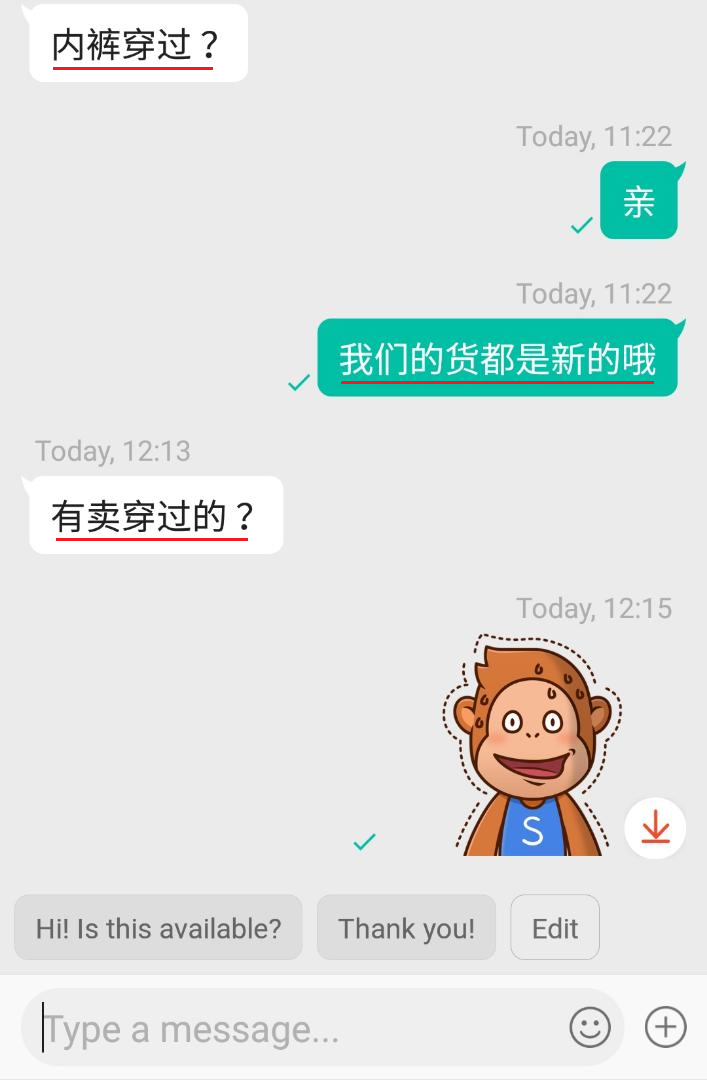Edit the quick reply suggestions

tap(555, 928)
